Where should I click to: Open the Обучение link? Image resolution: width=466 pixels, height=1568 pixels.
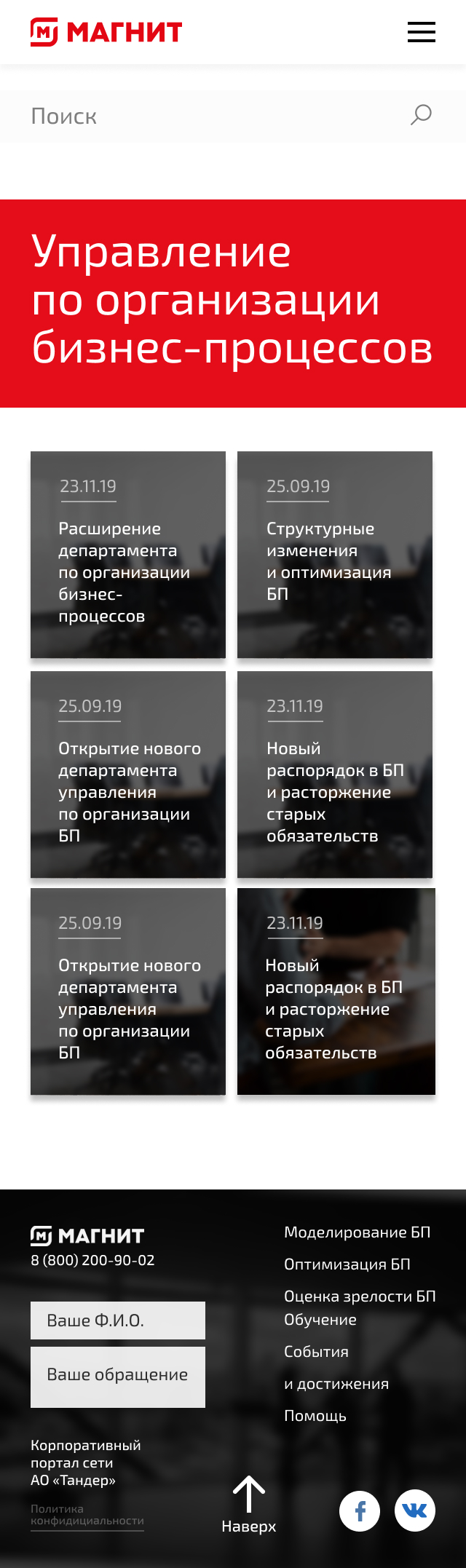(320, 1320)
